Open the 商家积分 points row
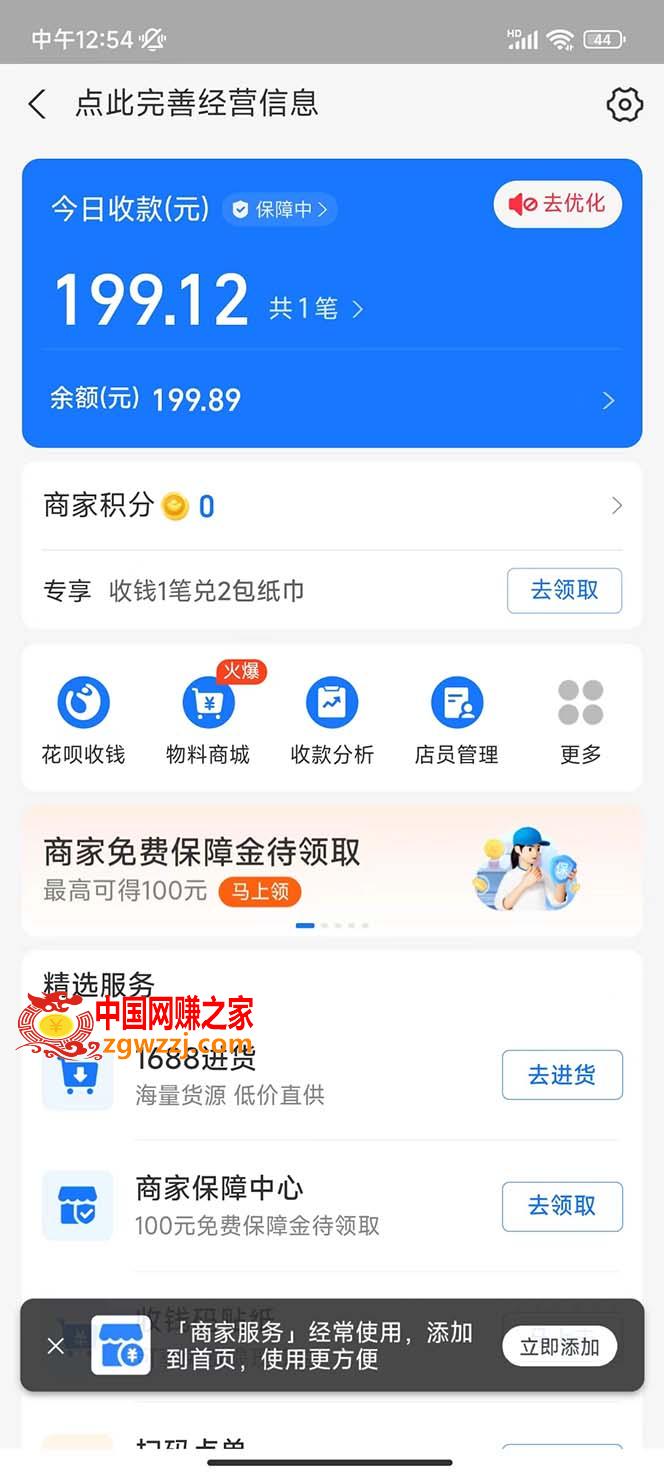The height and width of the screenshot is (1476, 664). [332, 506]
